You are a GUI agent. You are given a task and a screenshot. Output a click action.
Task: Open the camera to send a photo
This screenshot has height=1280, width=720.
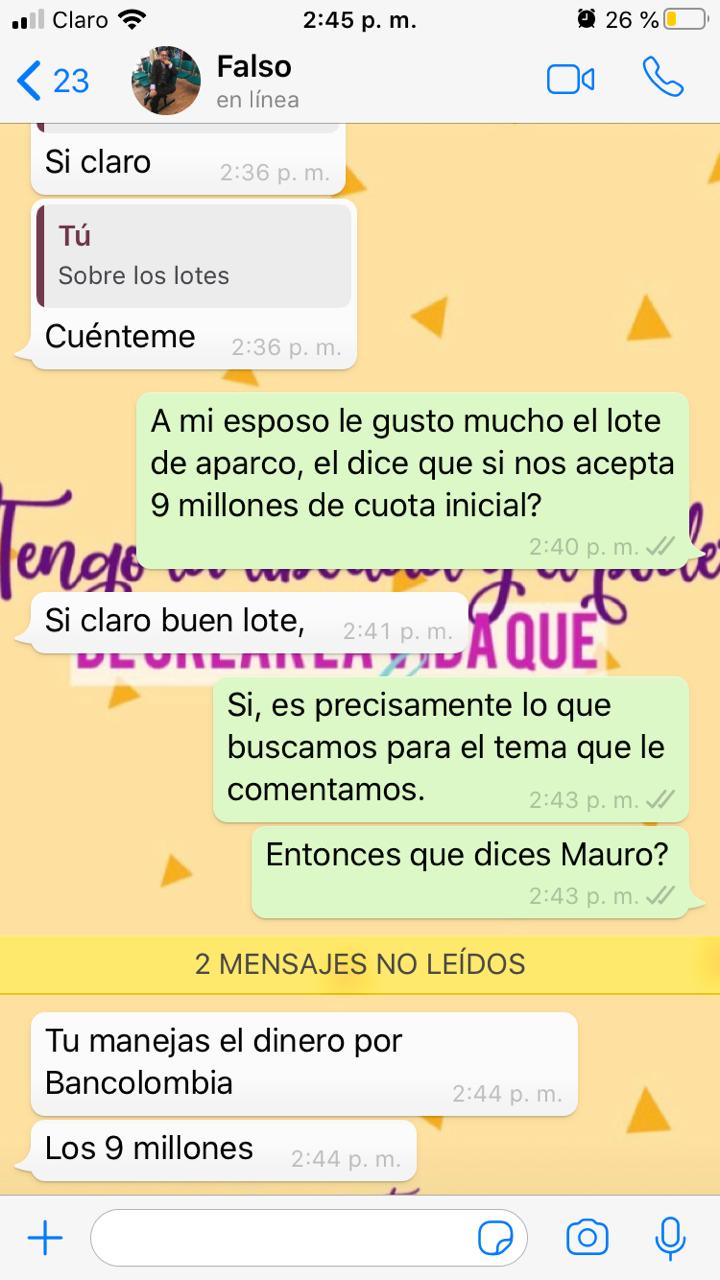[587, 1238]
